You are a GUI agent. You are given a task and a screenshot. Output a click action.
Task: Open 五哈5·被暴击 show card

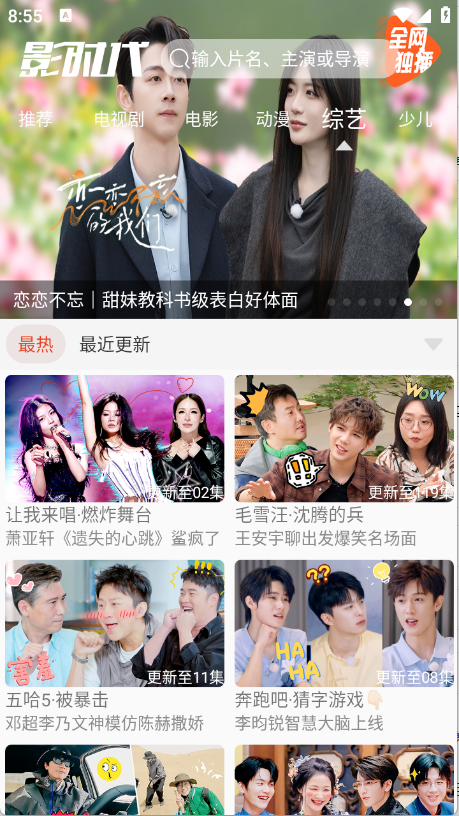(x=114, y=646)
